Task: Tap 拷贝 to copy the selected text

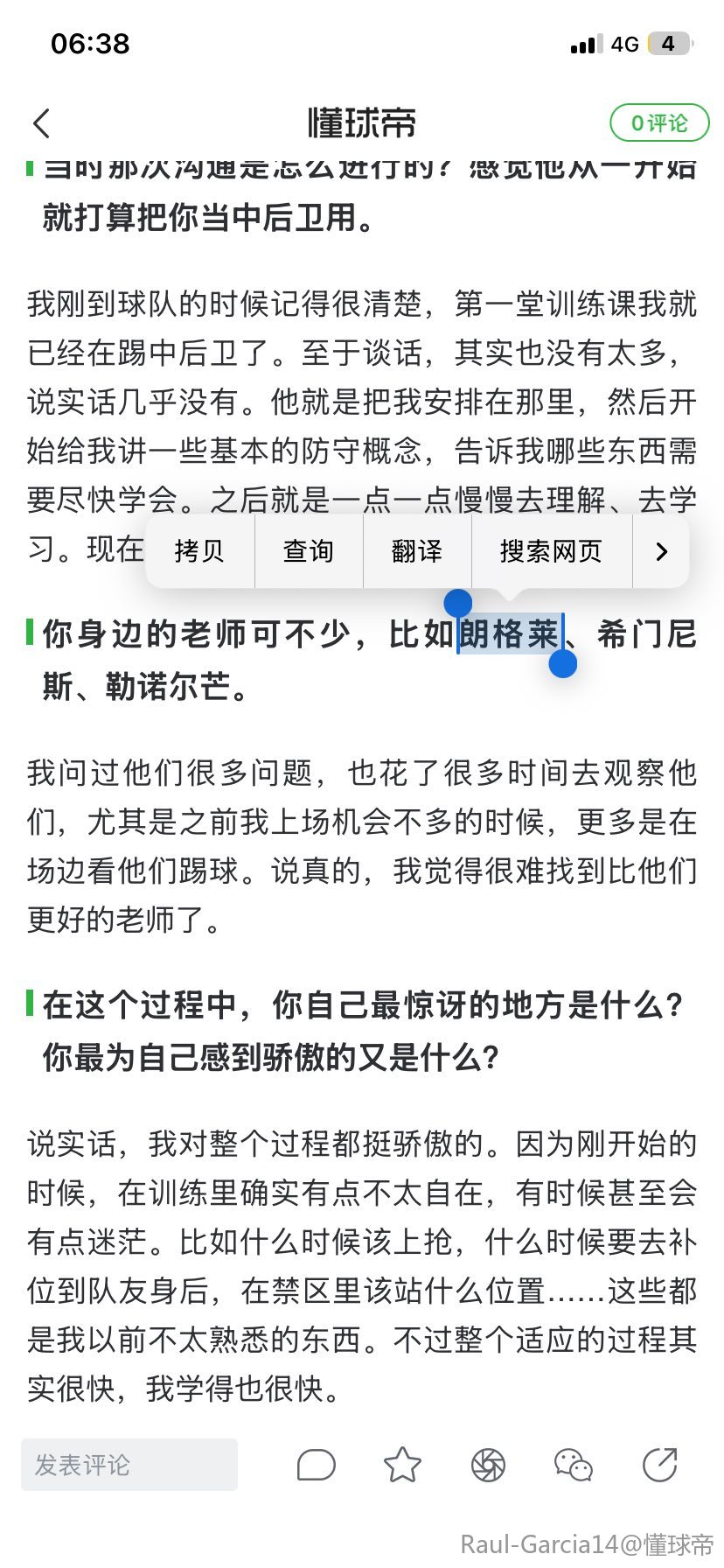Action: point(199,551)
